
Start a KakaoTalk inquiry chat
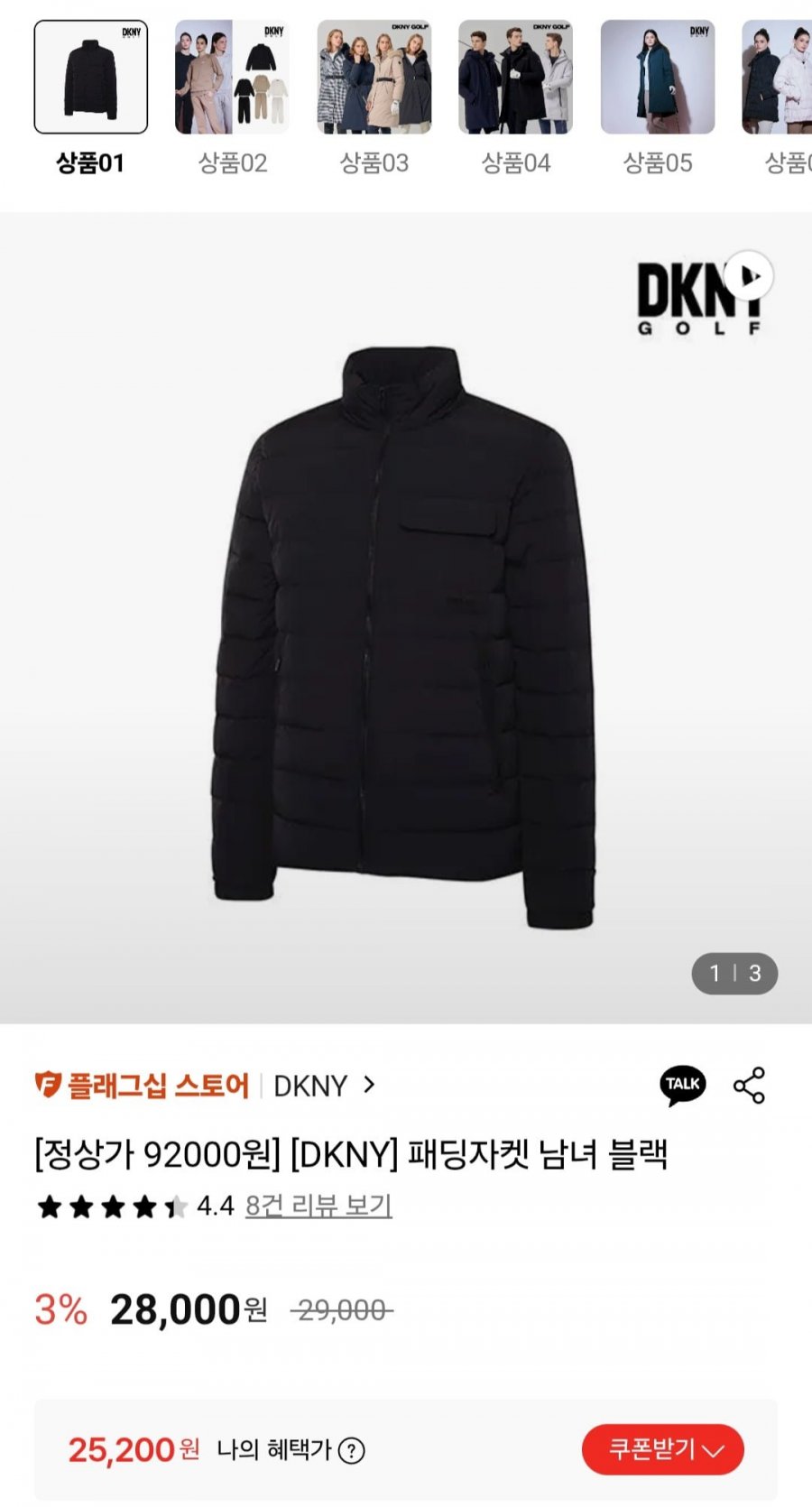click(683, 1085)
